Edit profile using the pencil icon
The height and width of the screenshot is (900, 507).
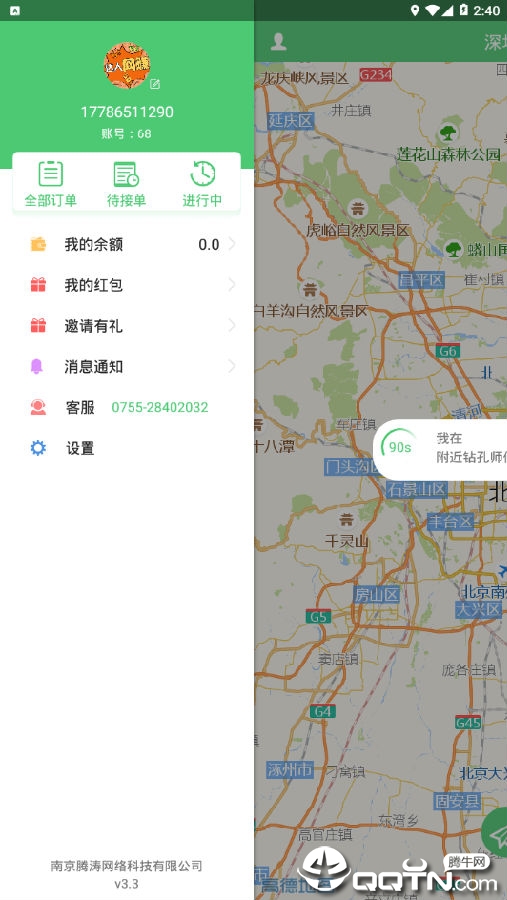point(154,84)
